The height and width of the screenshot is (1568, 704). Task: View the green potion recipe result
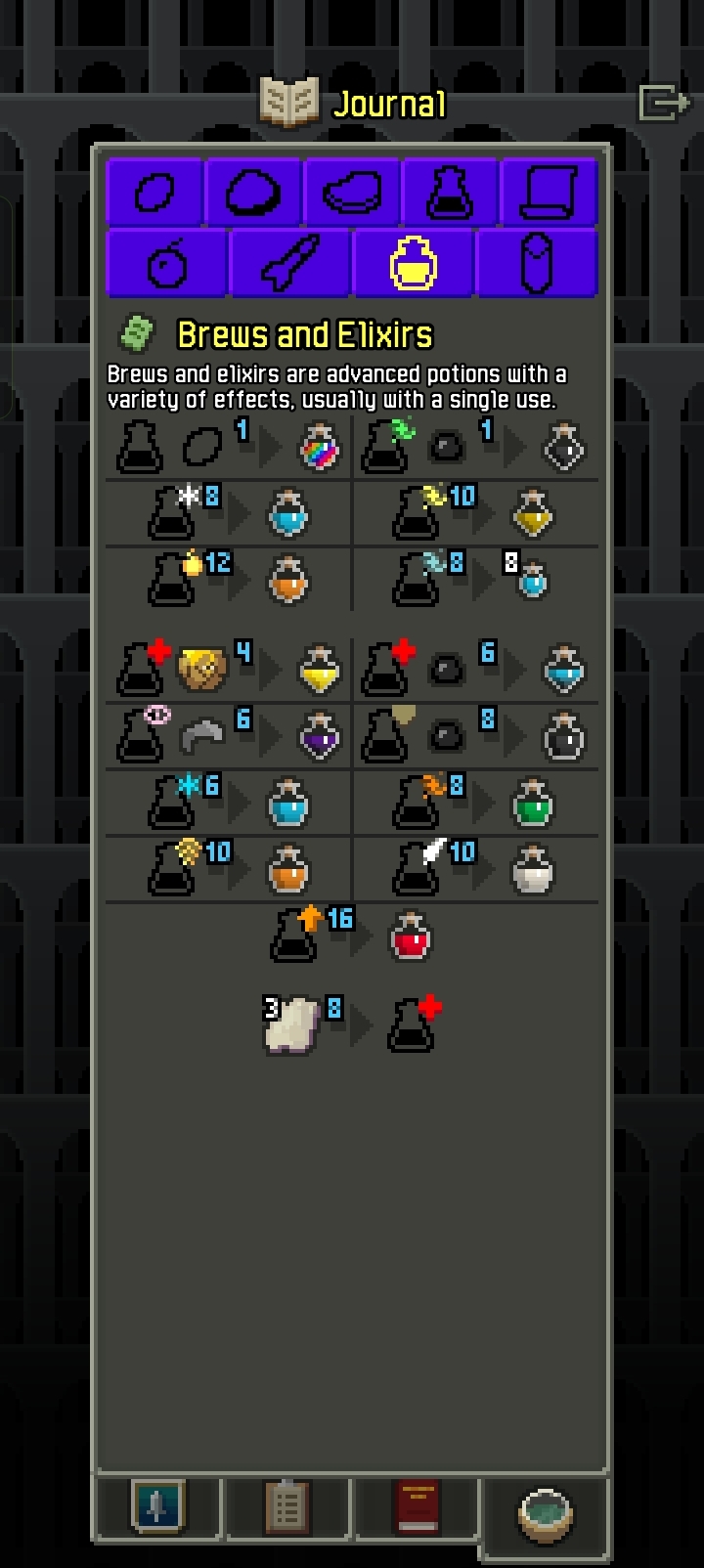pyautogui.click(x=533, y=802)
